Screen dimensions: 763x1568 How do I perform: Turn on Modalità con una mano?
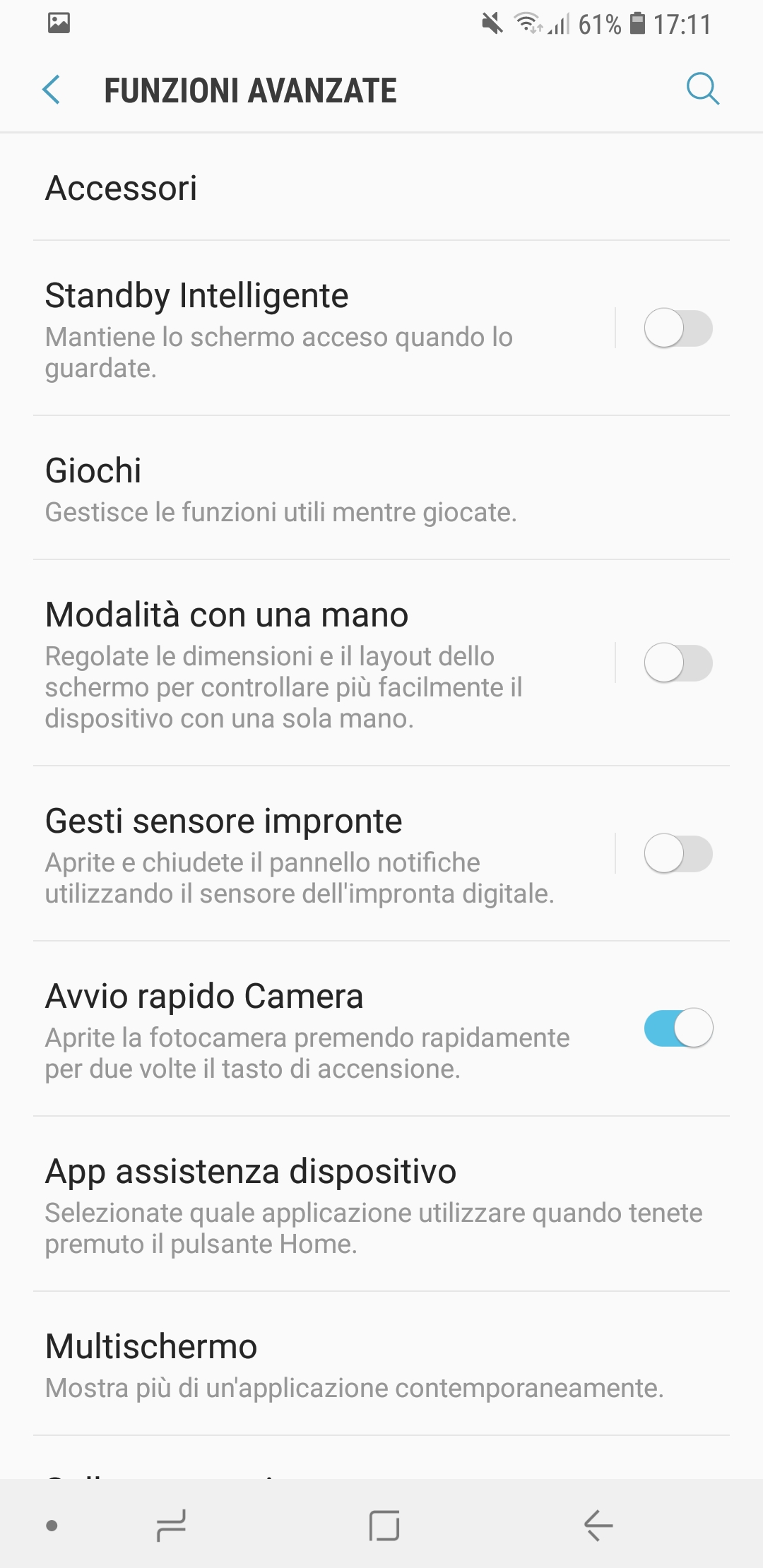678,663
